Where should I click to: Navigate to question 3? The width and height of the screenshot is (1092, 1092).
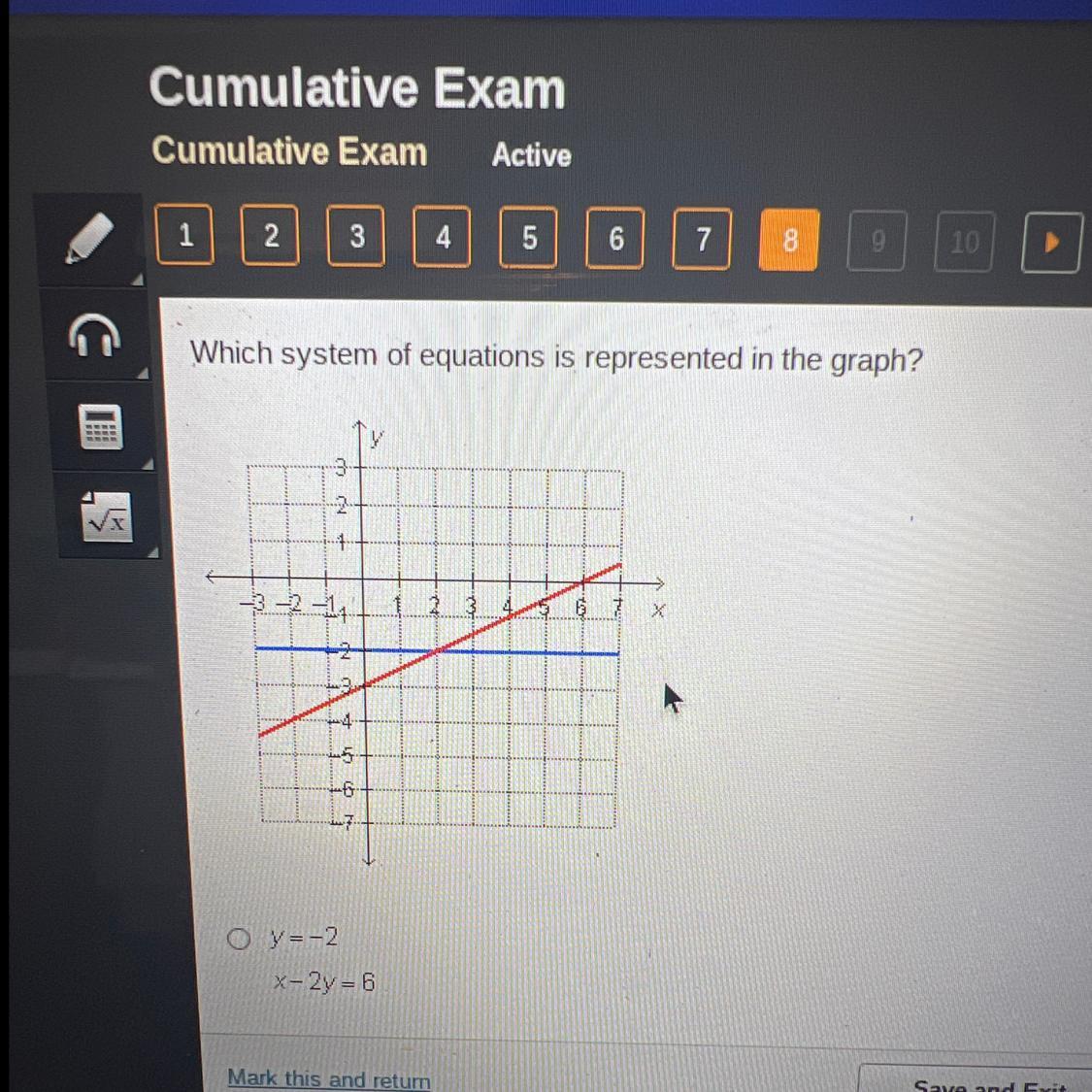[x=356, y=236]
